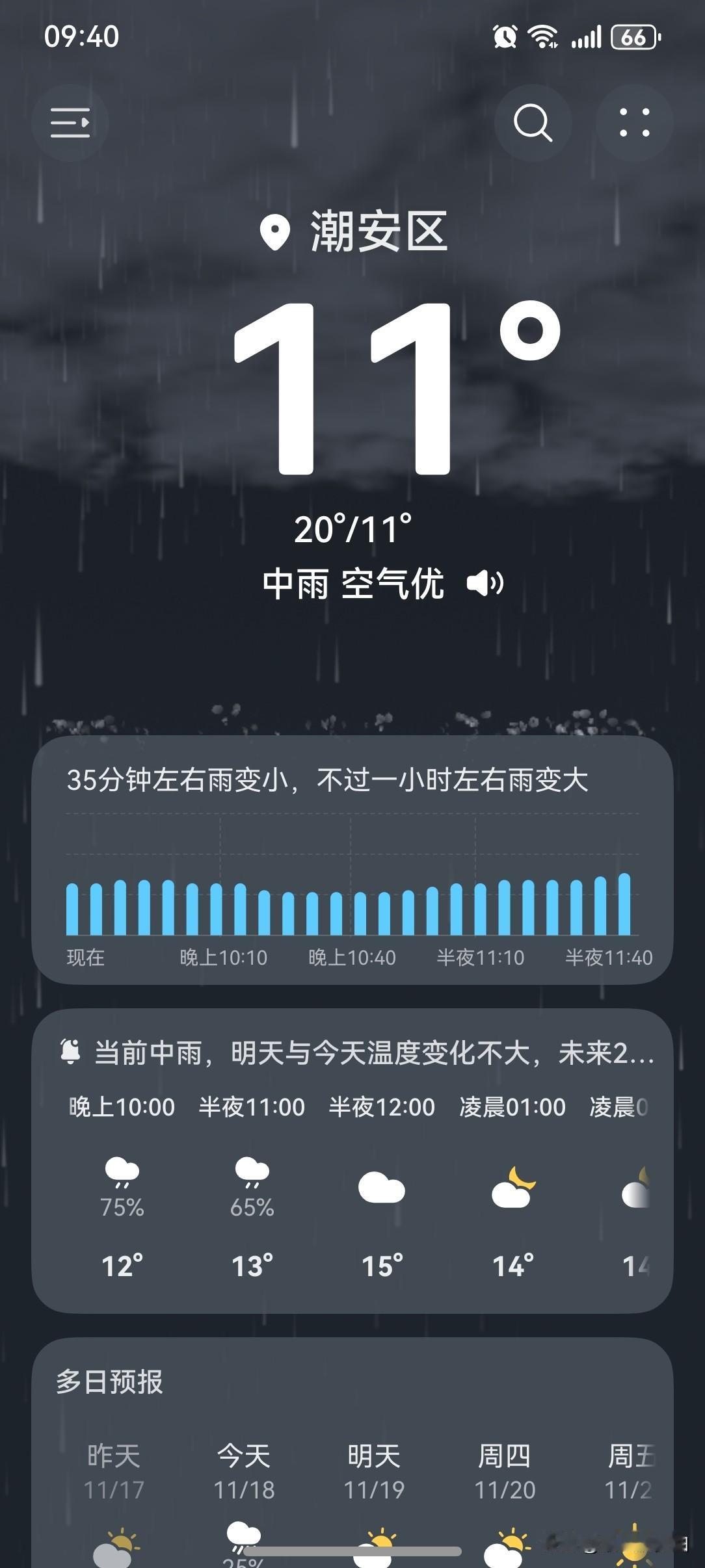Open the city list sidebar icon
The image size is (705, 1568).
click(70, 123)
